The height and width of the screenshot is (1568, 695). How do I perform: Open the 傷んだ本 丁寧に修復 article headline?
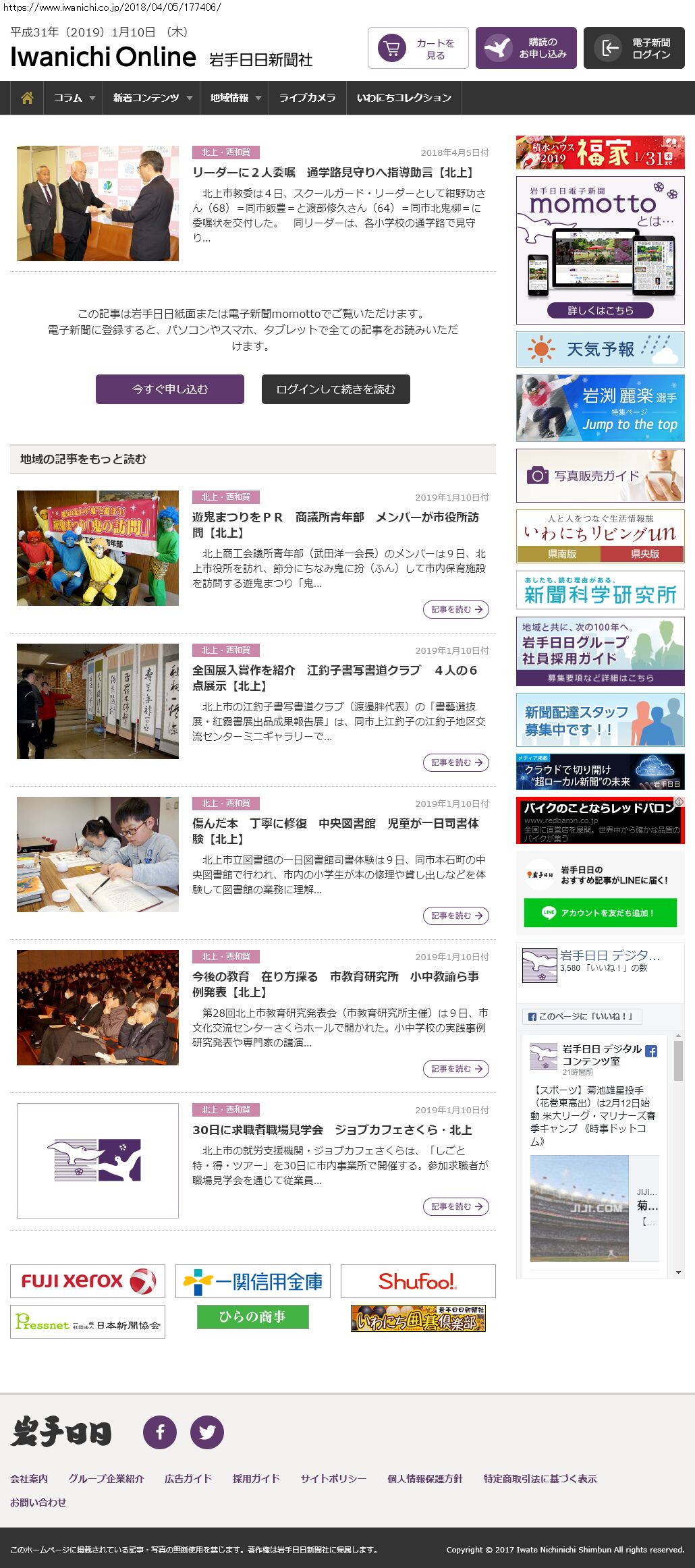[x=336, y=831]
